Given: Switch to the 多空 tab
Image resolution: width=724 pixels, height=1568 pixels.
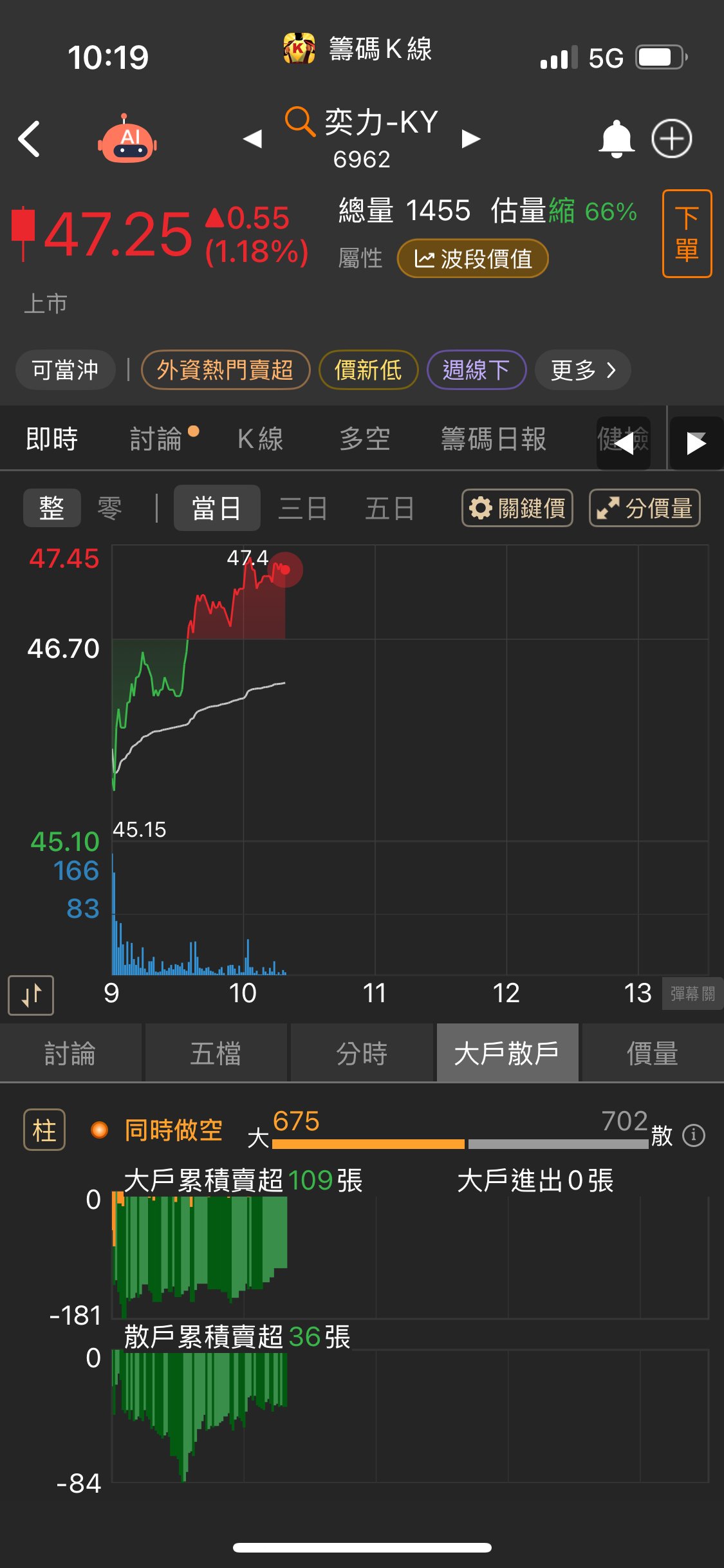Looking at the screenshot, I should [x=364, y=440].
